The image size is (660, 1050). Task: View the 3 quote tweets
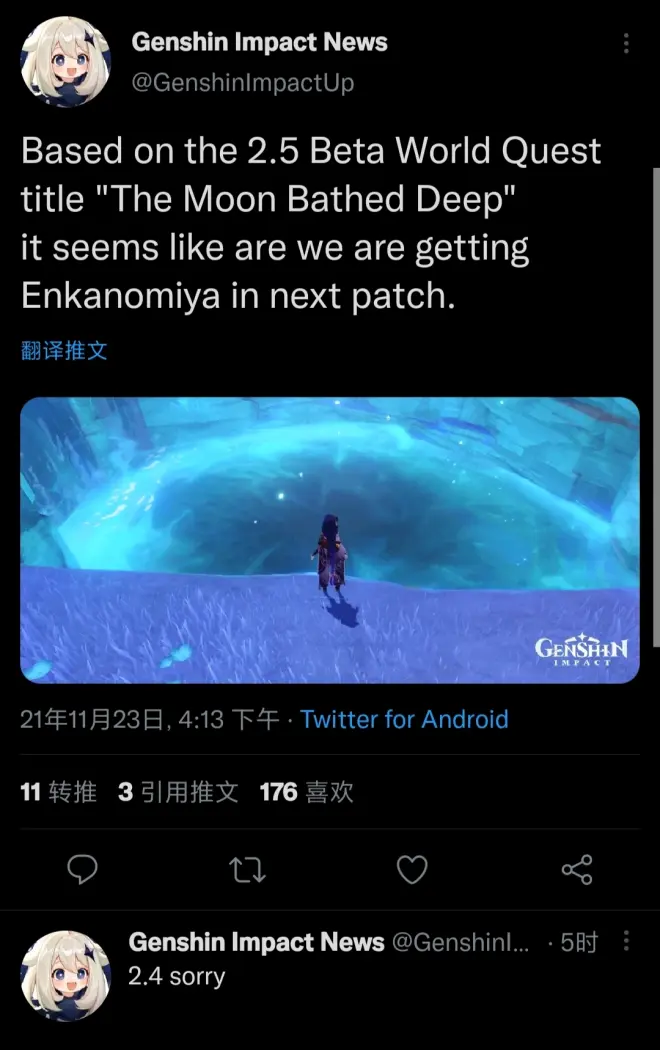(178, 792)
